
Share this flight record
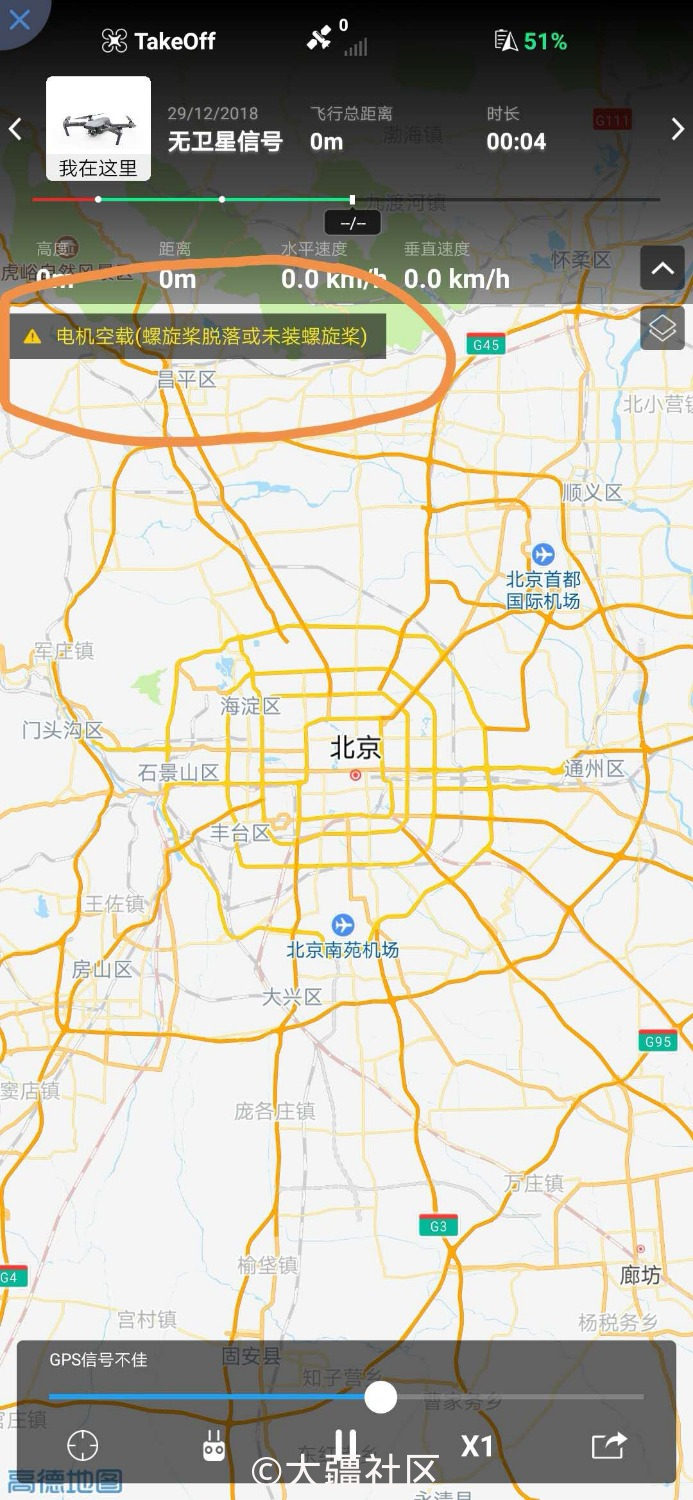tap(608, 1446)
